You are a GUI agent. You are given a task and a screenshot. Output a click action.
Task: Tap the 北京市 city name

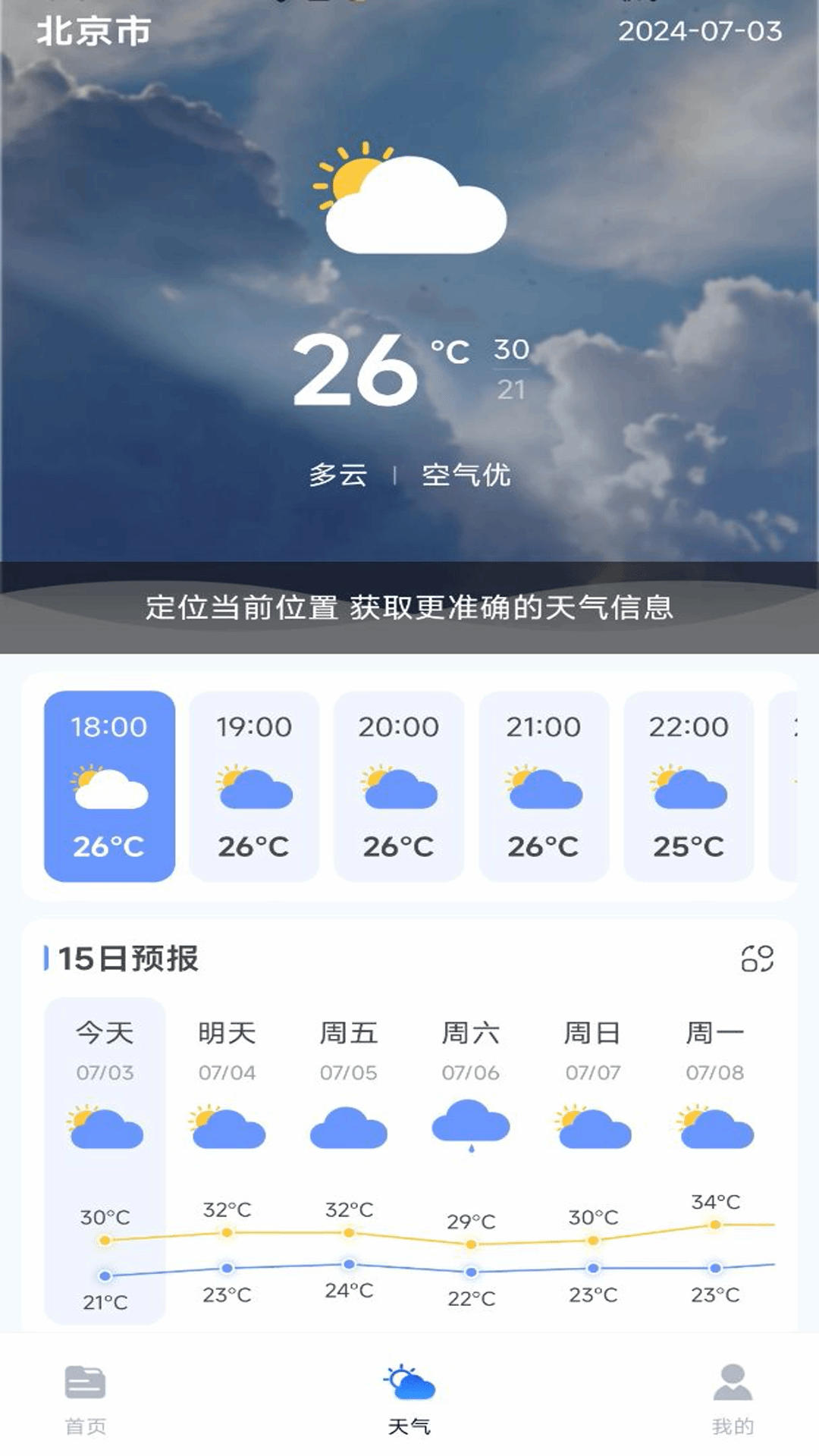click(x=94, y=31)
